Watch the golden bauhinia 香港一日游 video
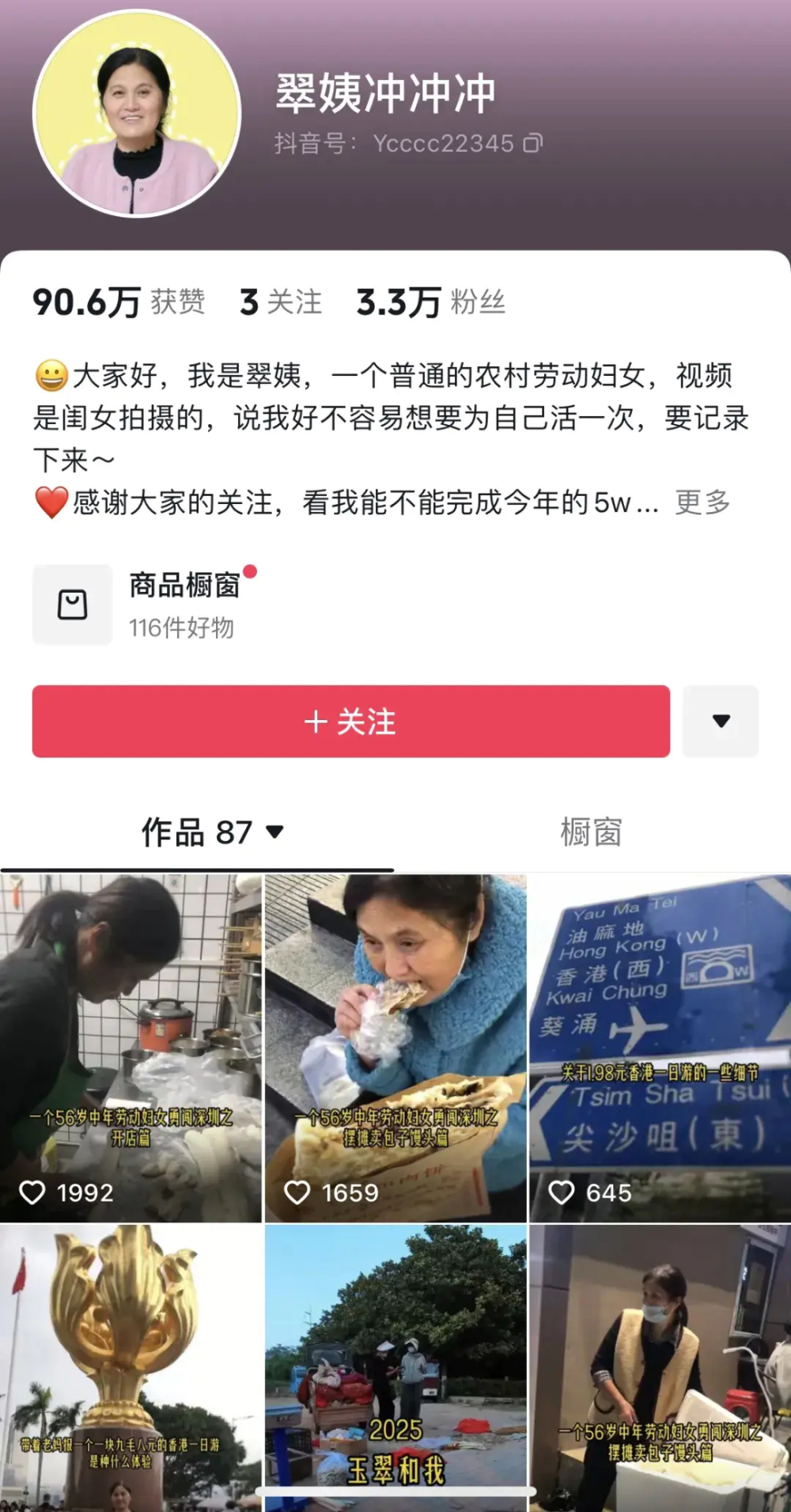The height and width of the screenshot is (1512, 791). (131, 1367)
